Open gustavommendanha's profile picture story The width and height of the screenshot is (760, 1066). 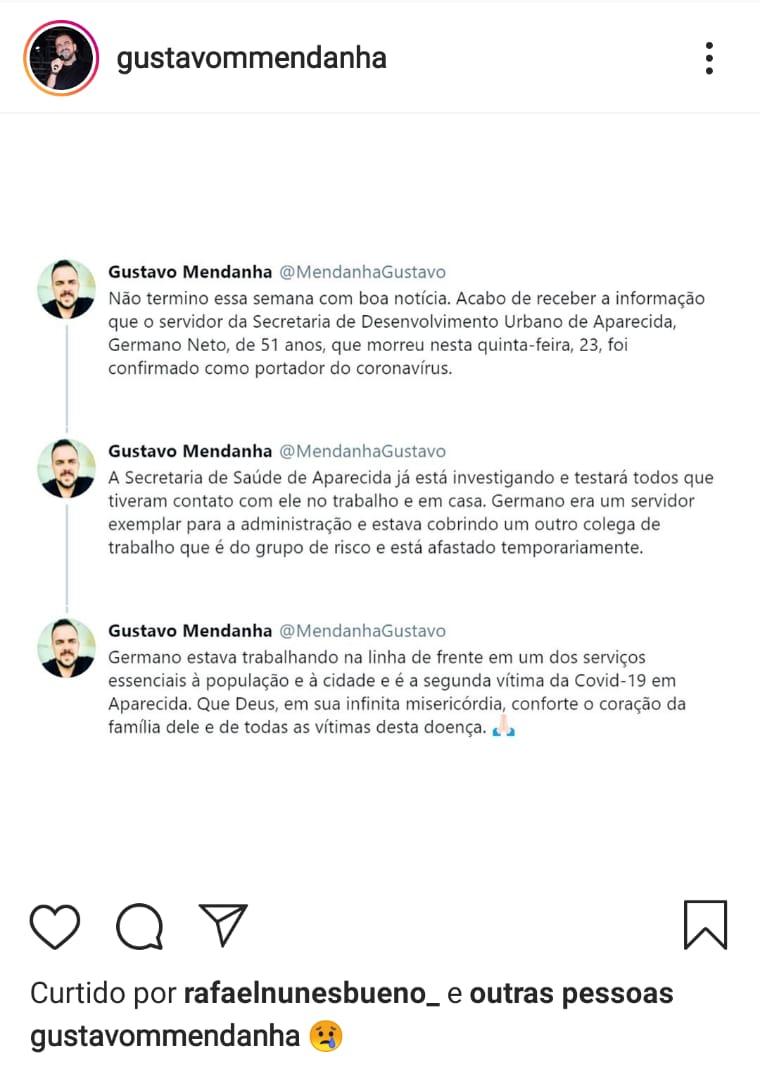point(60,58)
